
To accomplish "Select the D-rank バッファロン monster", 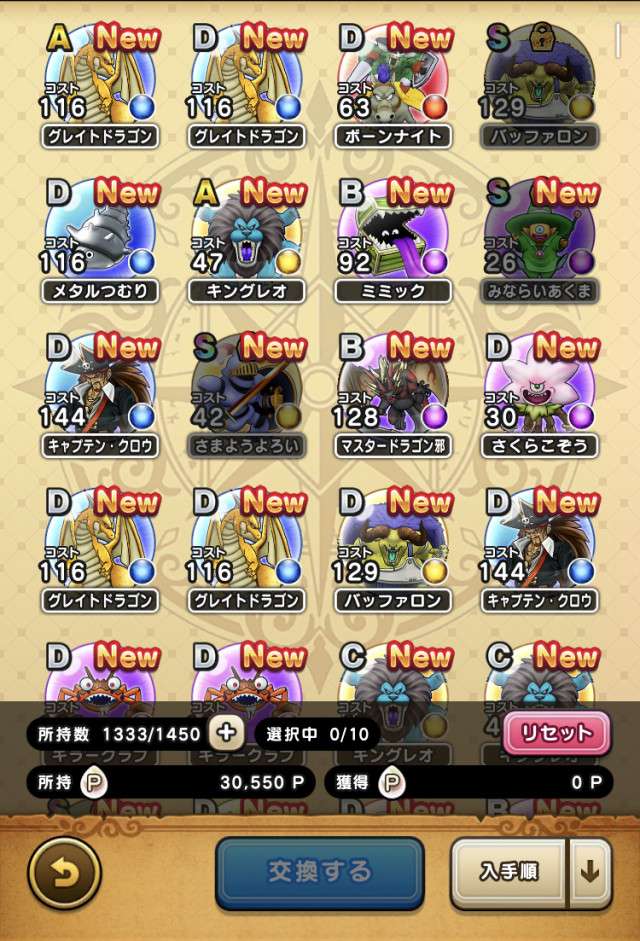I will point(393,550).
